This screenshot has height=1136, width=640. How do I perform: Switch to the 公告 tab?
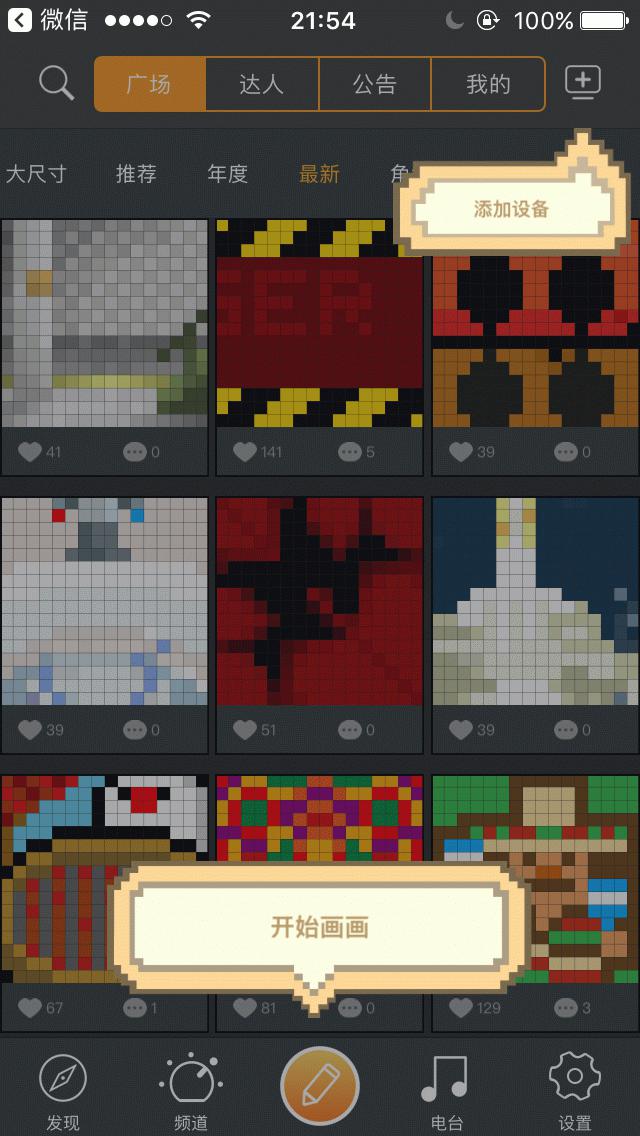[375, 84]
